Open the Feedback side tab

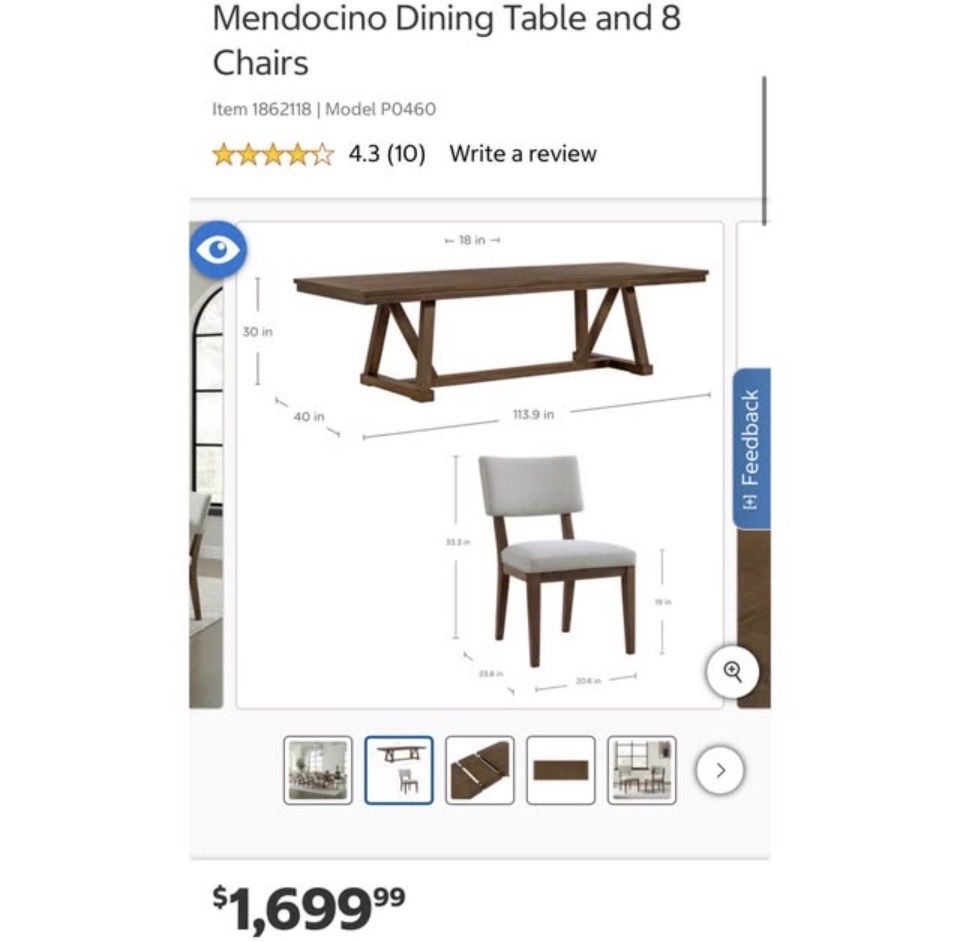tap(751, 448)
